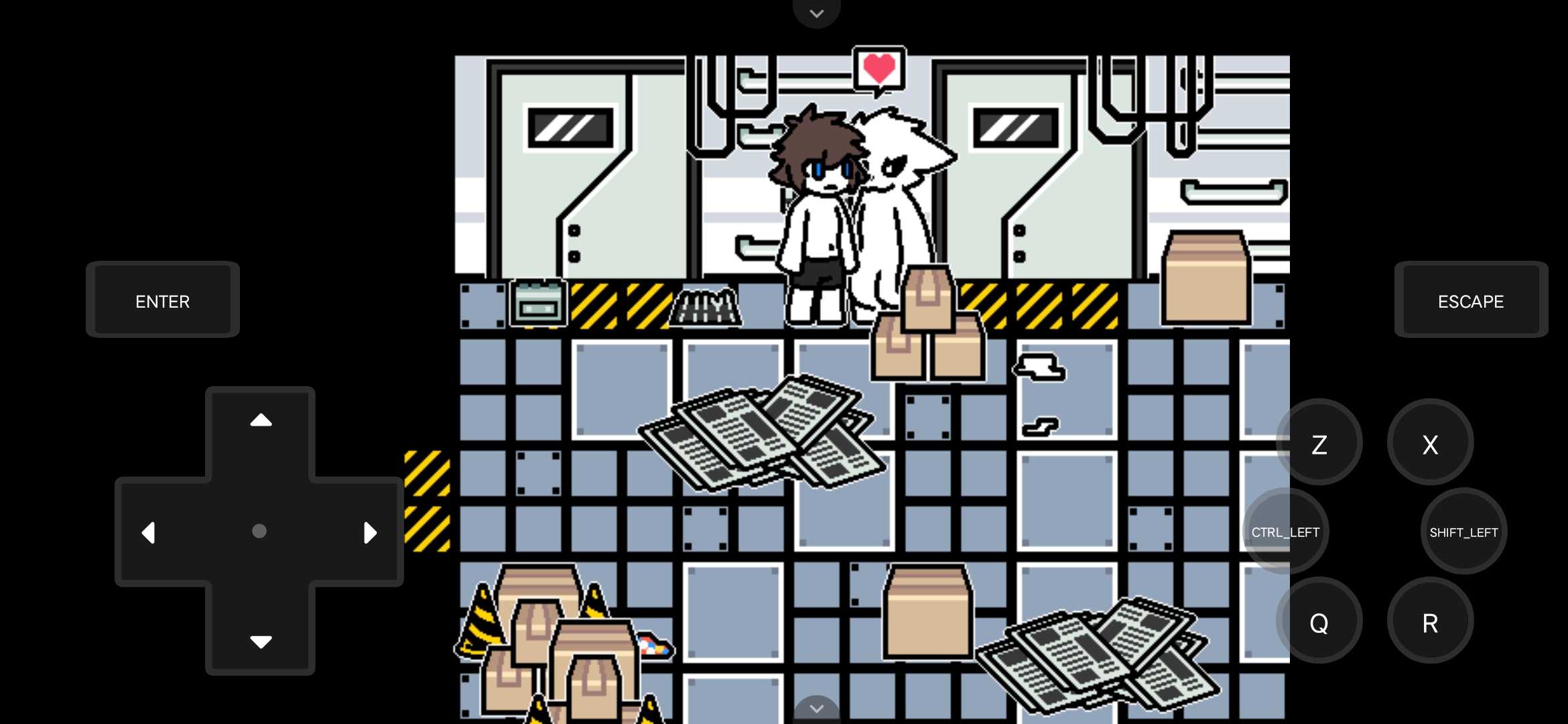Tap the CTRL_LEFT button
1568x724 pixels.
point(1285,532)
